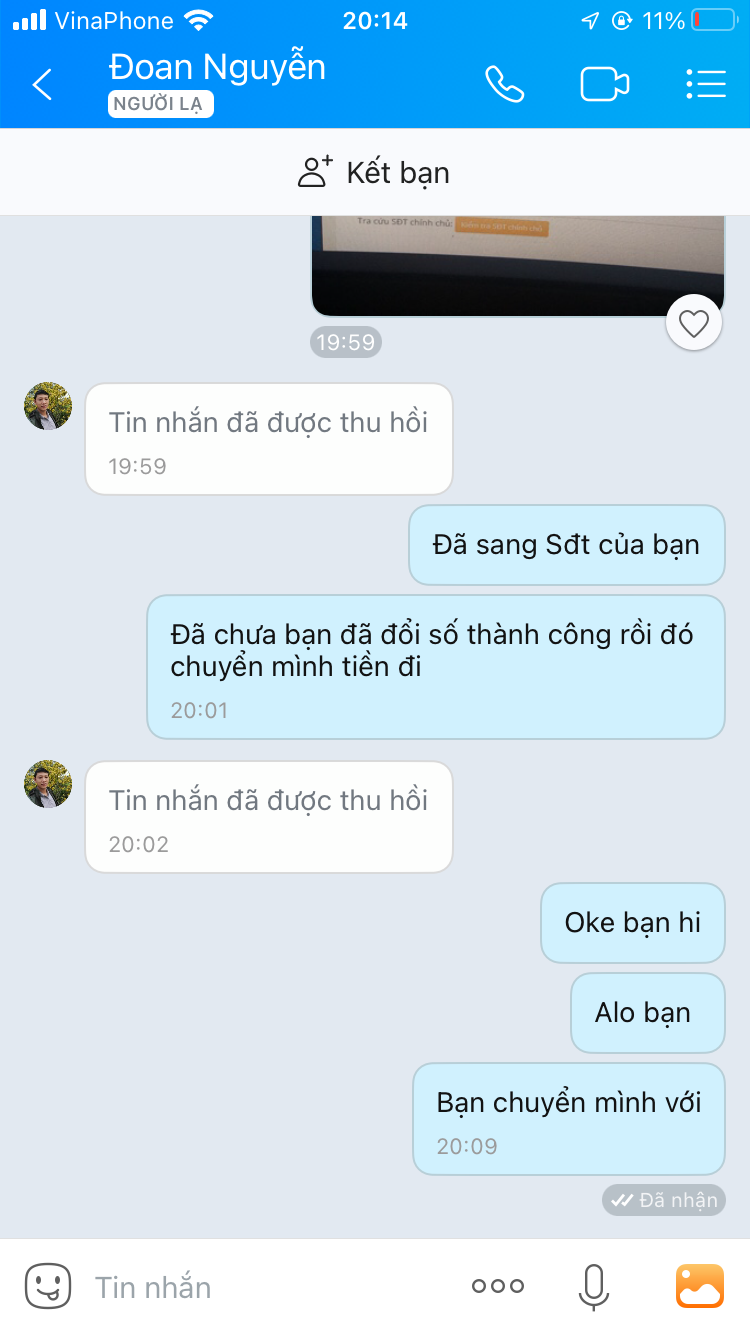The height and width of the screenshot is (1334, 750).
Task: React with heart to the sent photo
Action: click(x=693, y=323)
